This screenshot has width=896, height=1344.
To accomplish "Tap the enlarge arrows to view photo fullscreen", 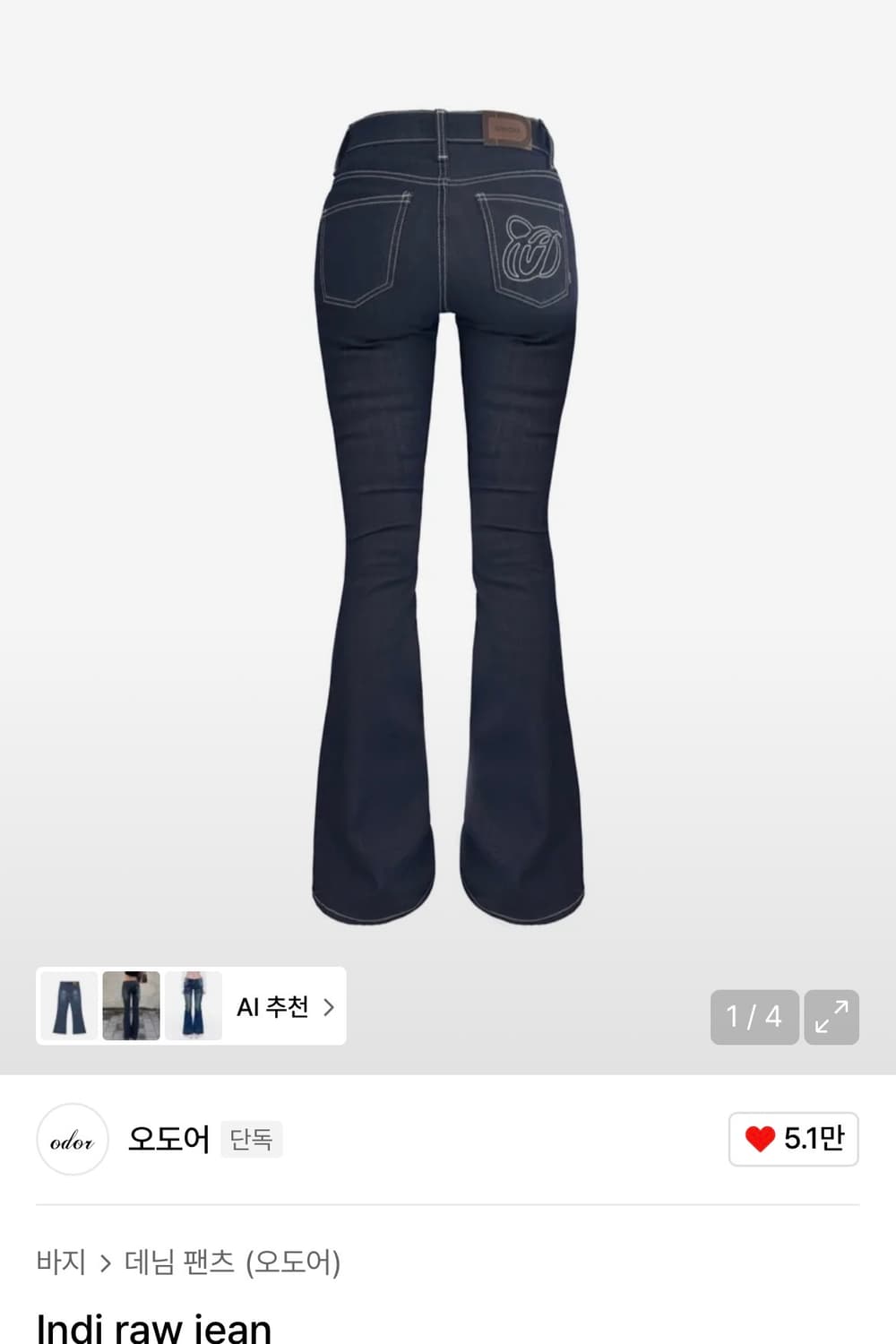I will coord(834,1017).
